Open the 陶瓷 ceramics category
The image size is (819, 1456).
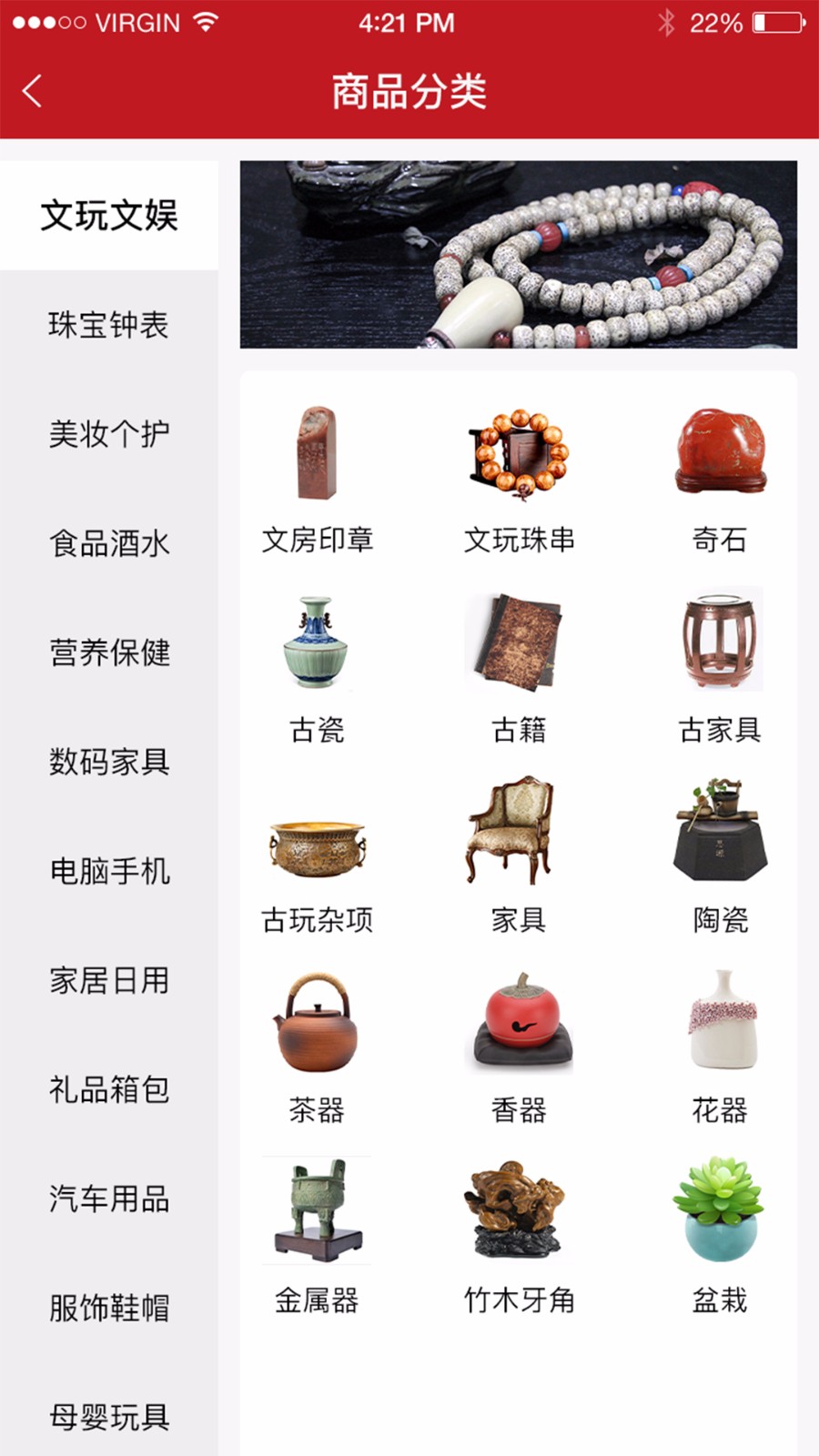[x=721, y=833]
